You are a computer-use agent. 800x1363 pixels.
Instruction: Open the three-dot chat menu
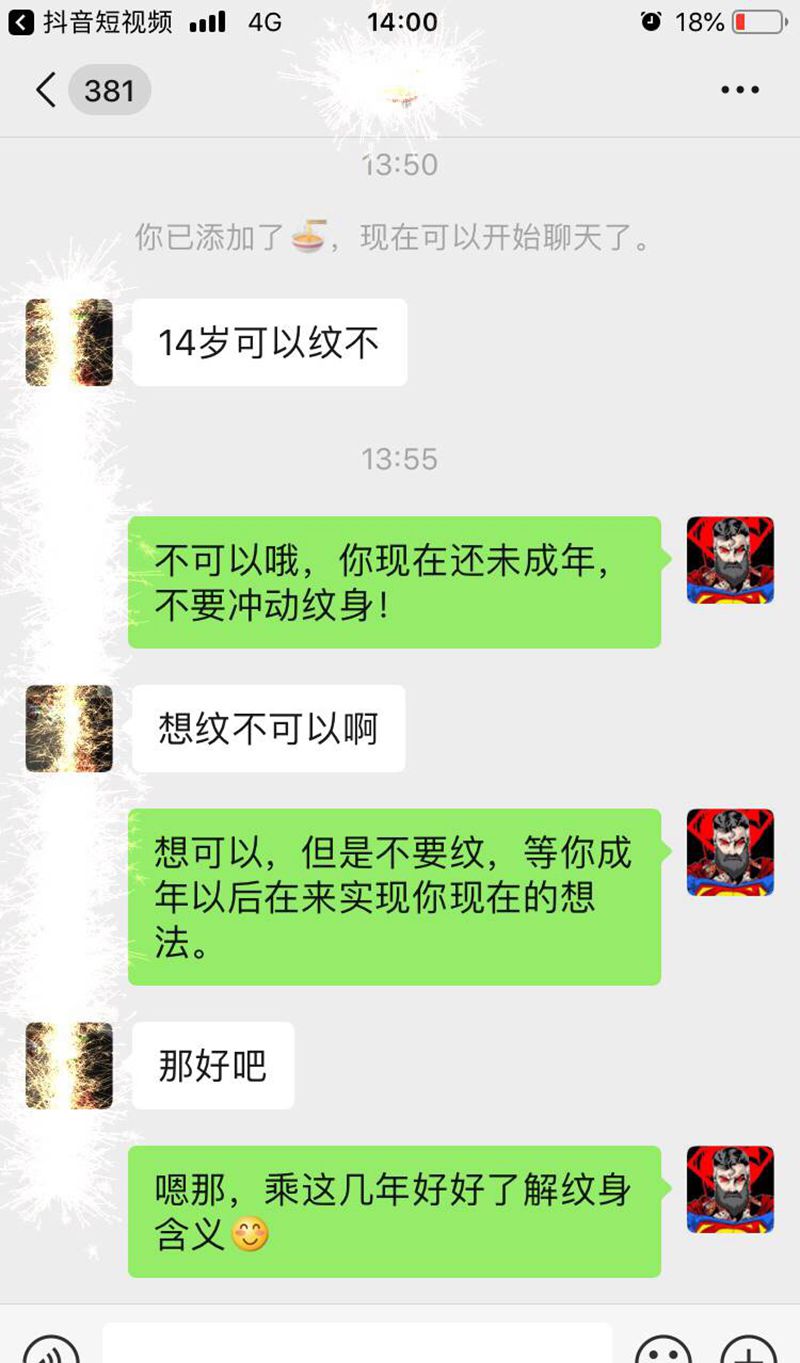740,90
